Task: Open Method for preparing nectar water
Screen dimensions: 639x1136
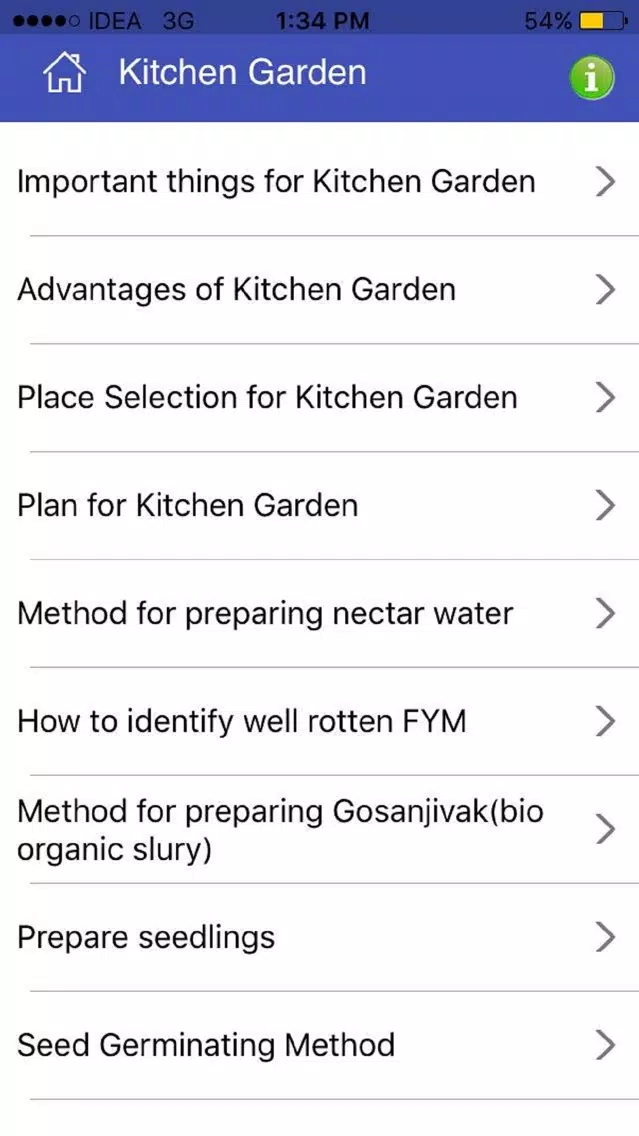Action: 320,614
